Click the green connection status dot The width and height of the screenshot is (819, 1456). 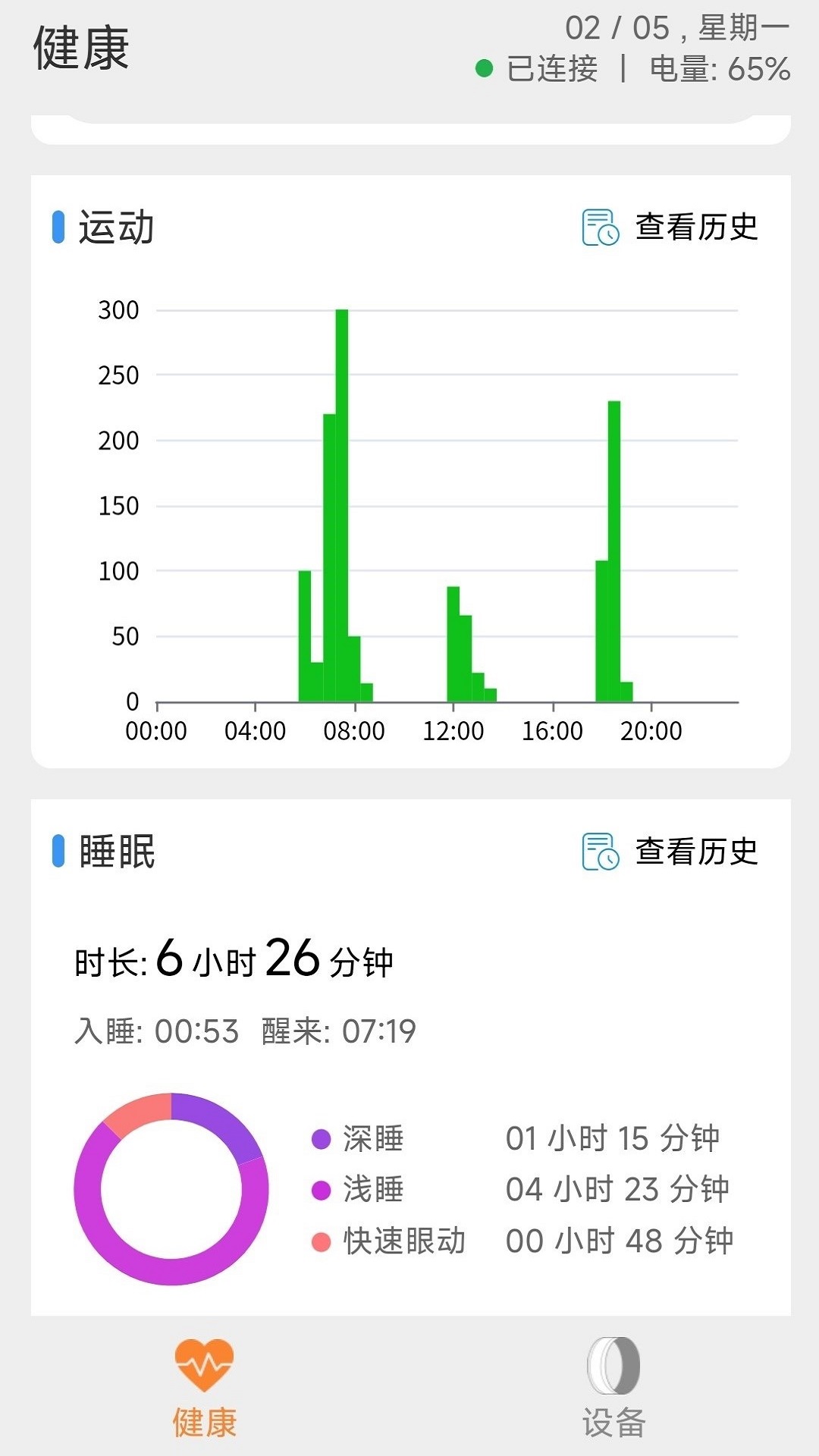click(485, 68)
